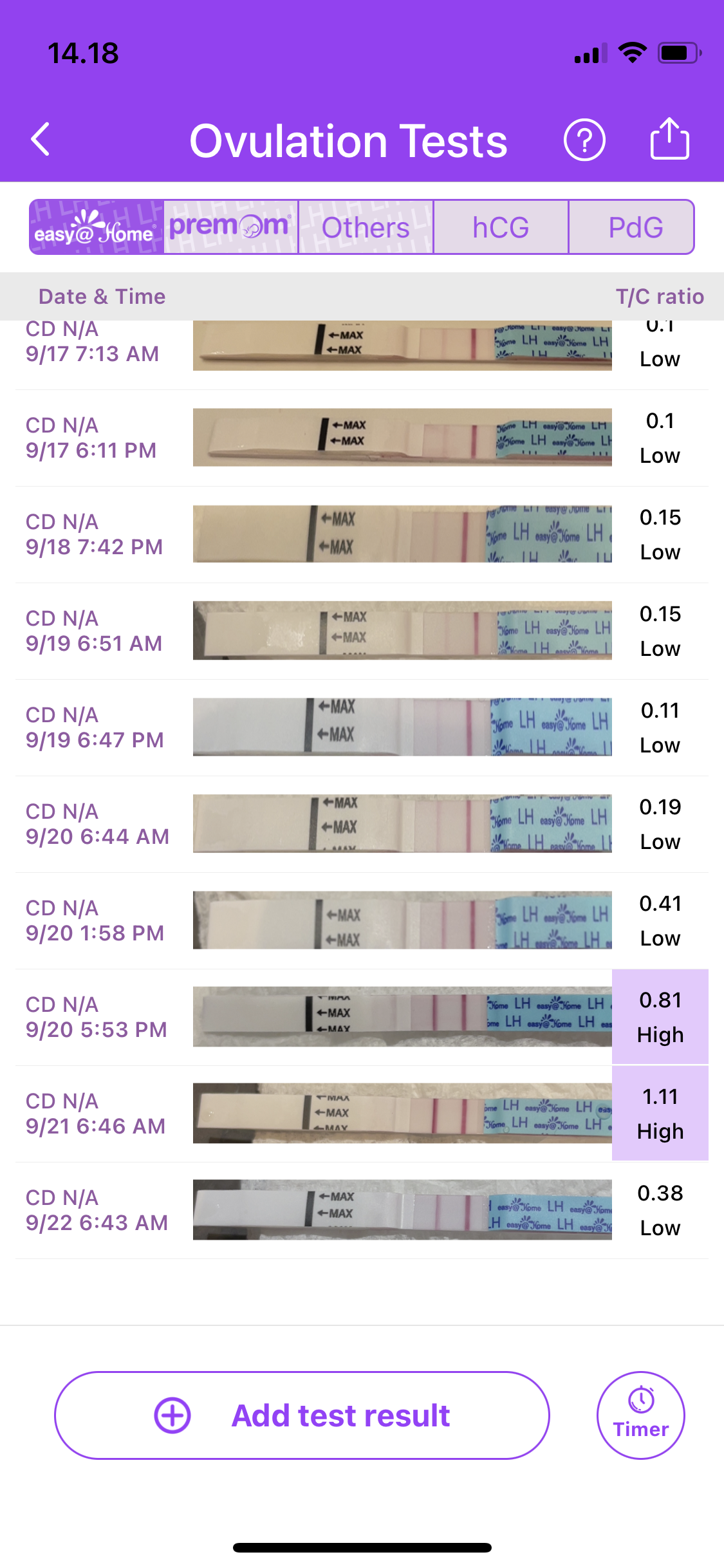The height and width of the screenshot is (1568, 724).
Task: Open the 9/17 6:11 PM test entry
Action: tap(360, 438)
